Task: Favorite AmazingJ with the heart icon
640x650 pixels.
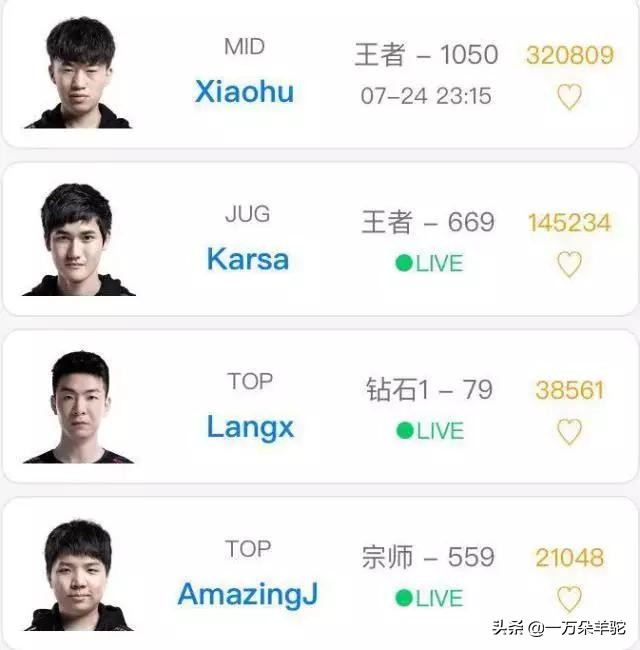Action: (569, 598)
